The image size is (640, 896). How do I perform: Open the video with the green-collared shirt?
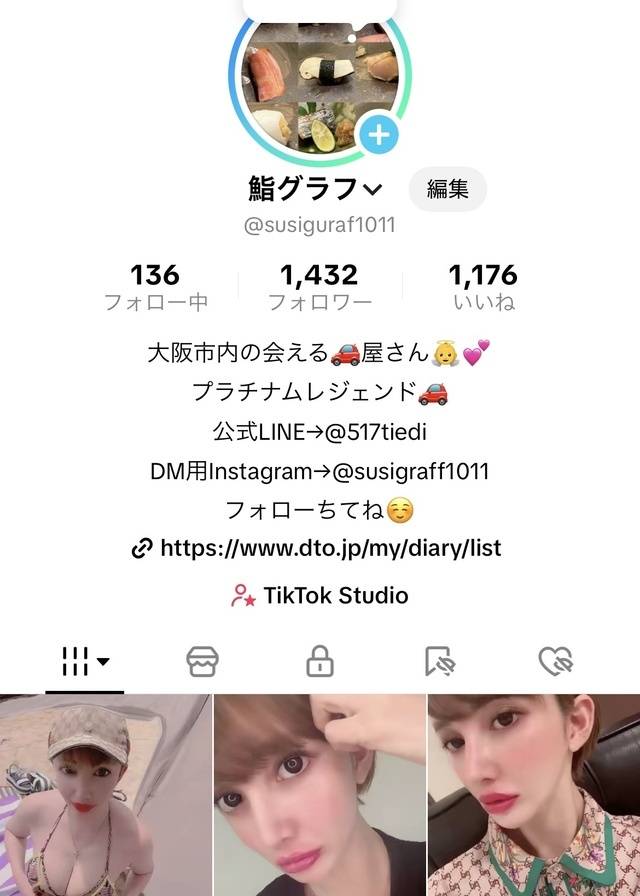pos(534,795)
